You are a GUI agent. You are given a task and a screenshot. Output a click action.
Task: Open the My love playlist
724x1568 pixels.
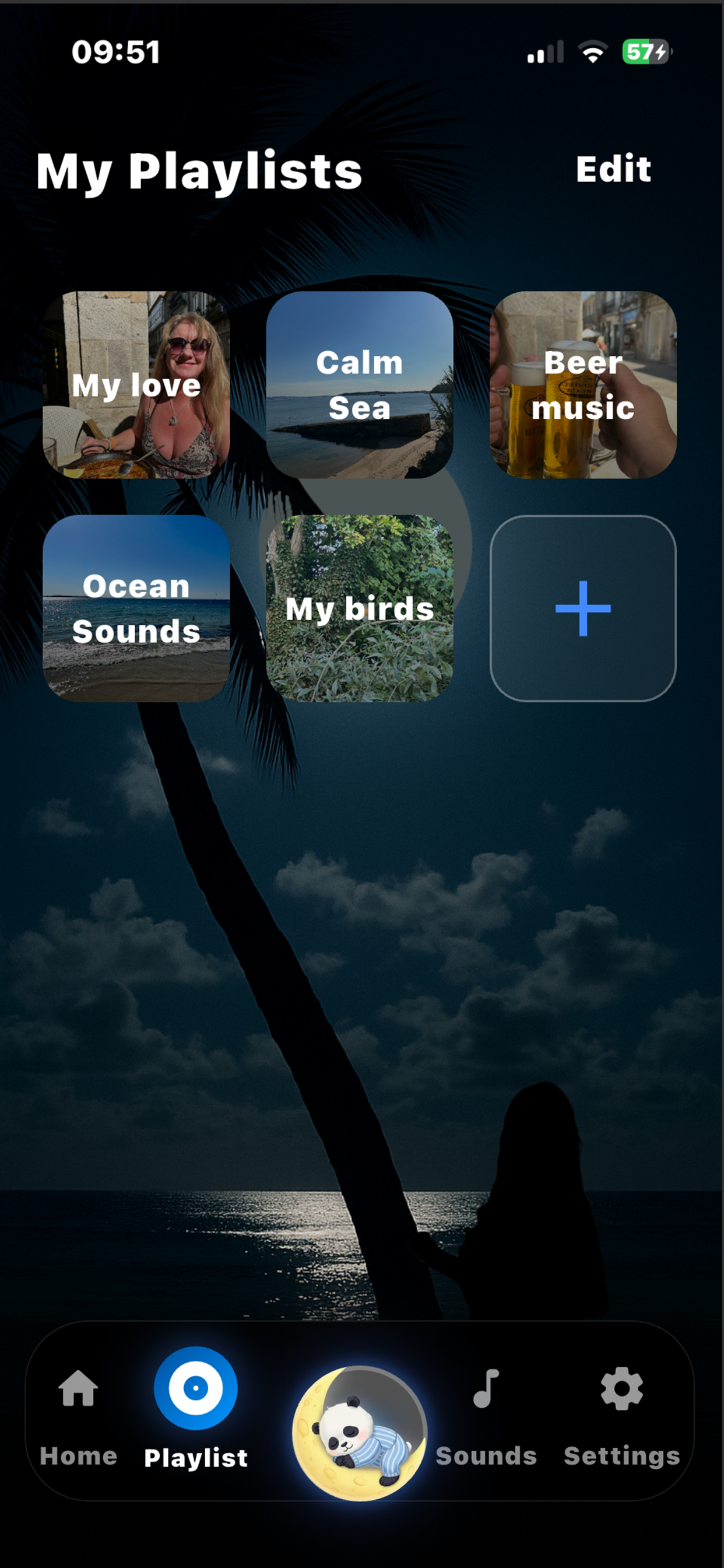[136, 384]
